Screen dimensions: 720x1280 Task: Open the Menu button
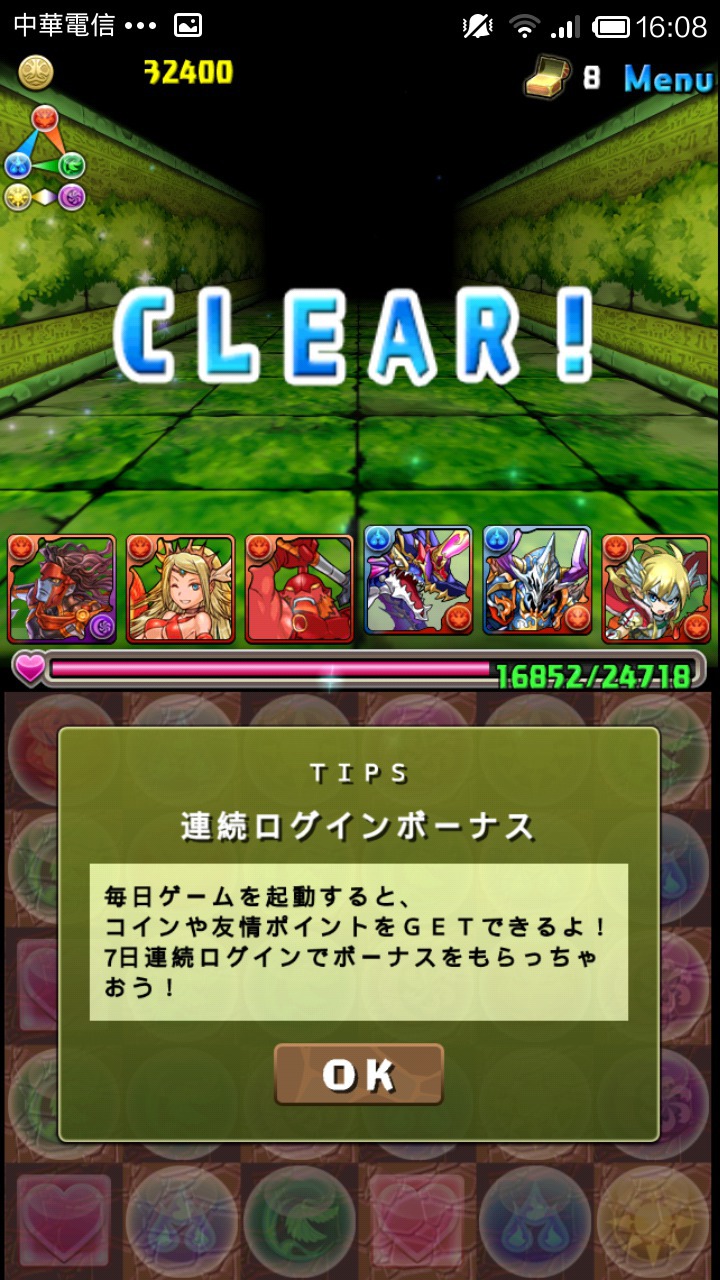[x=668, y=79]
